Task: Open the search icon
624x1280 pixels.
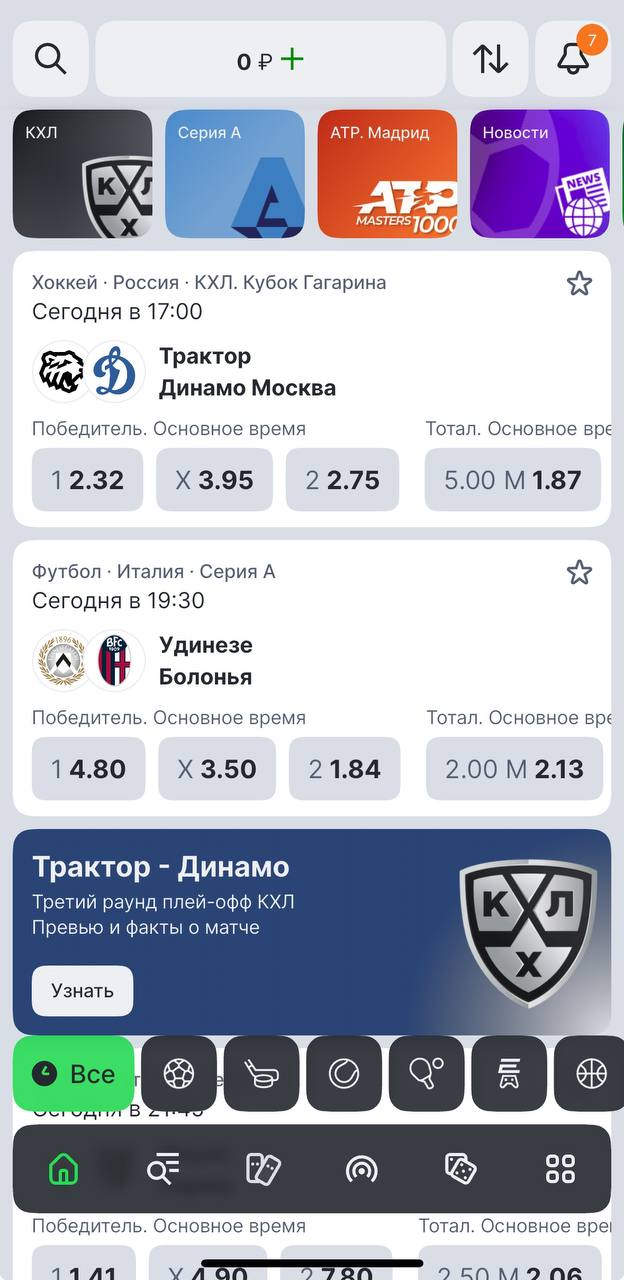Action: 50,59
